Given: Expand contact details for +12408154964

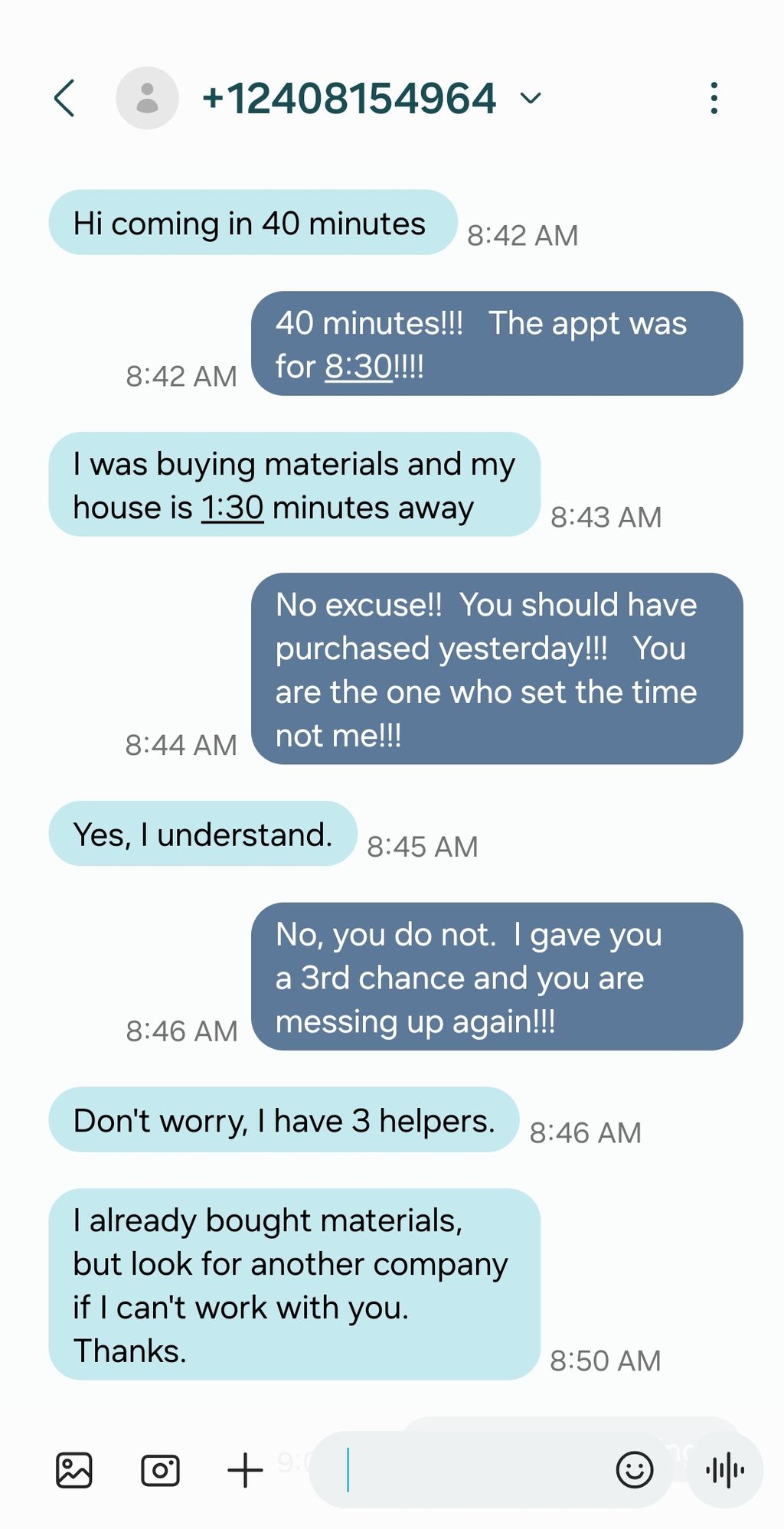Looking at the screenshot, I should (530, 98).
